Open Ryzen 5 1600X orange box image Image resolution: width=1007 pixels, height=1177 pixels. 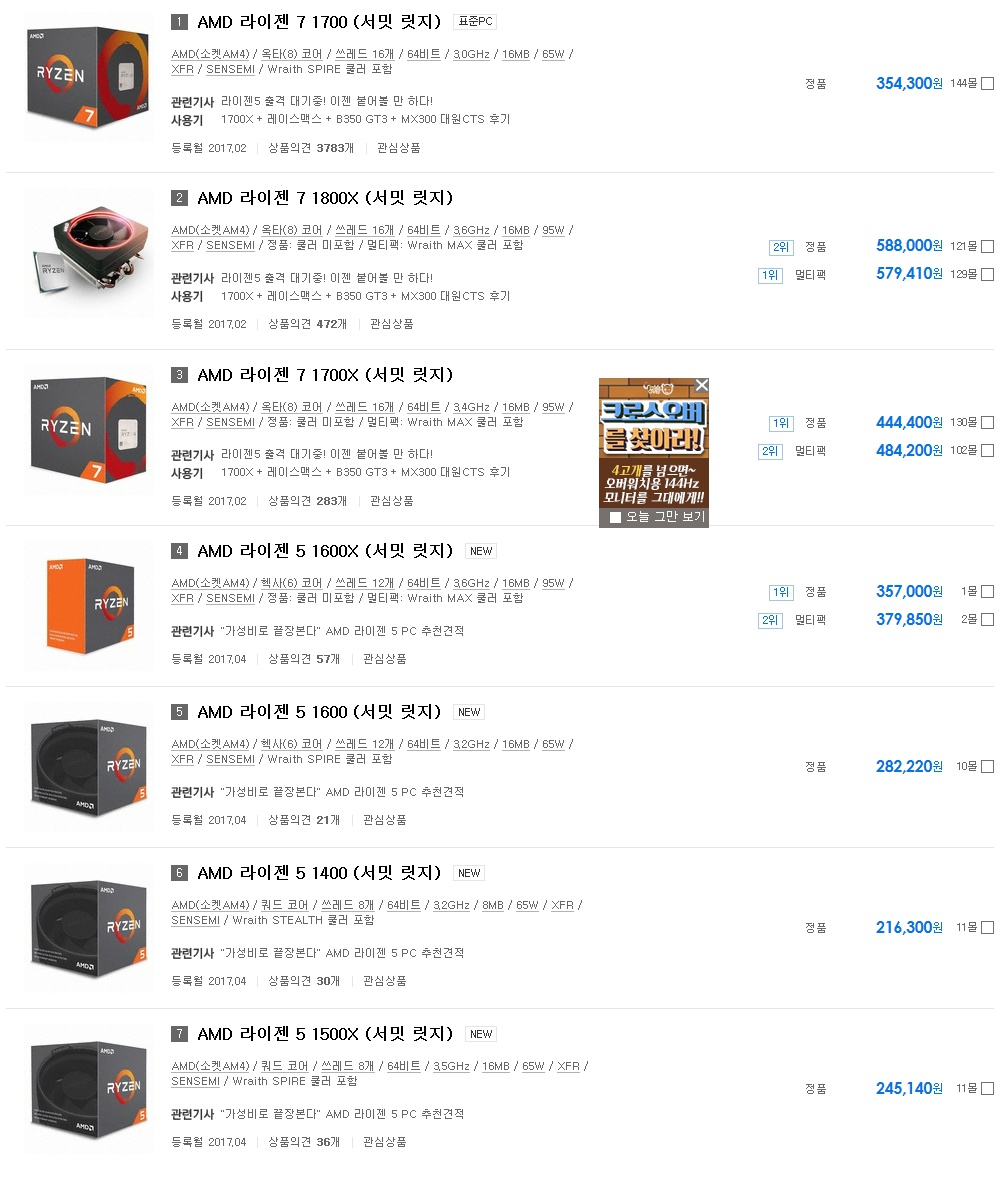[x=90, y=605]
